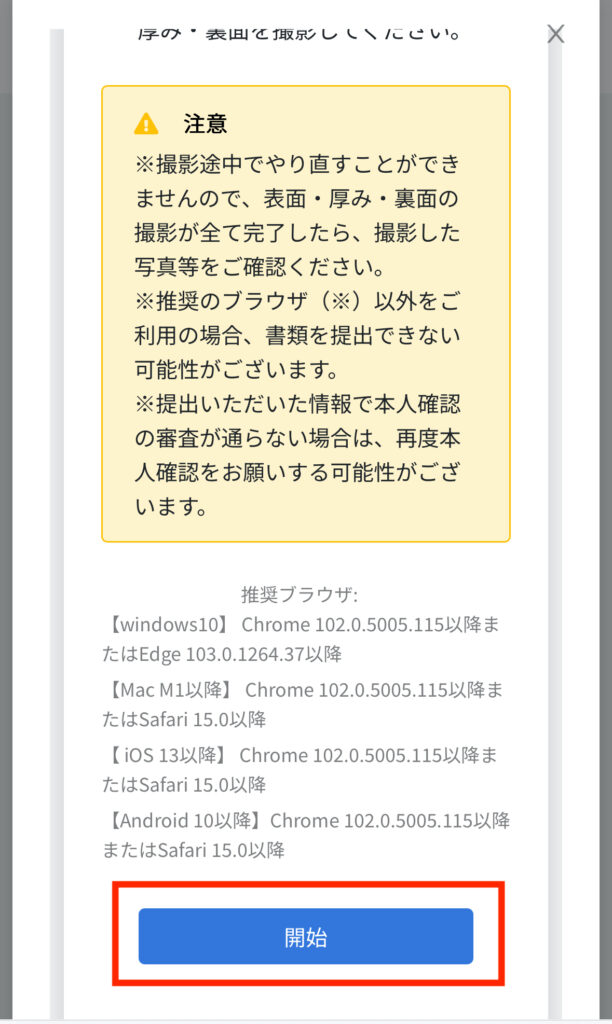Image resolution: width=612 pixels, height=1024 pixels.
Task: Close the dialog with the X
Action: (556, 34)
